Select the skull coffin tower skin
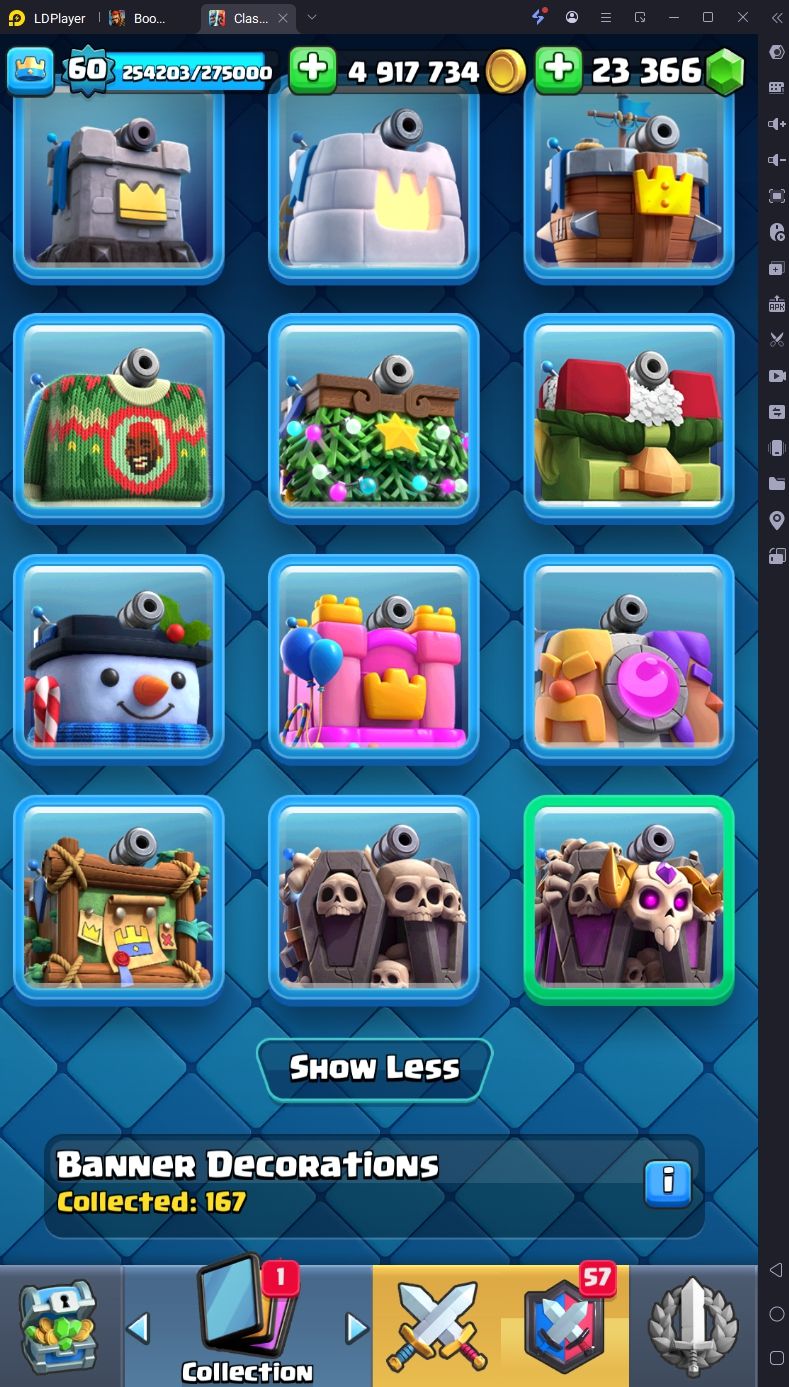 [373, 898]
